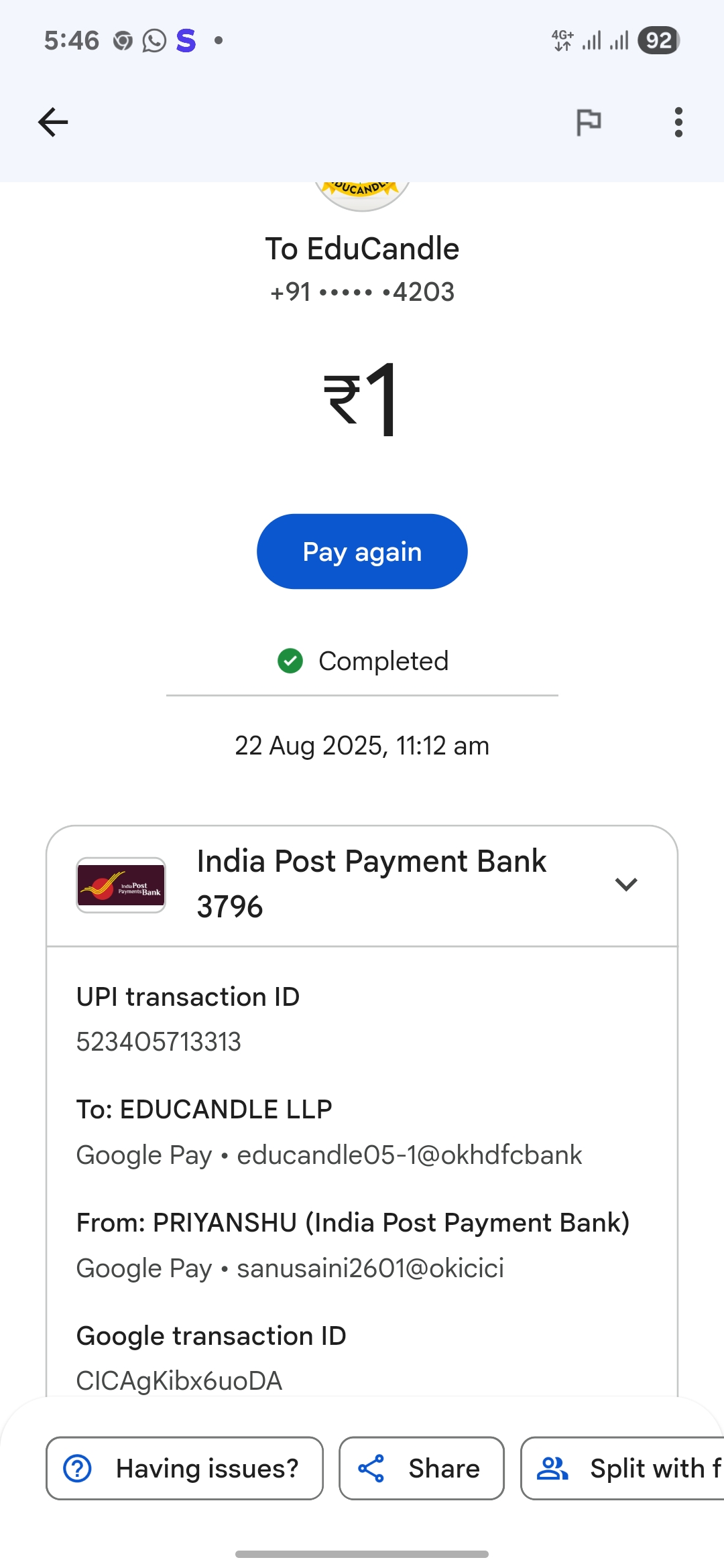Report this transaction with the flag icon
Screen dimensions: 724x1568
point(589,122)
